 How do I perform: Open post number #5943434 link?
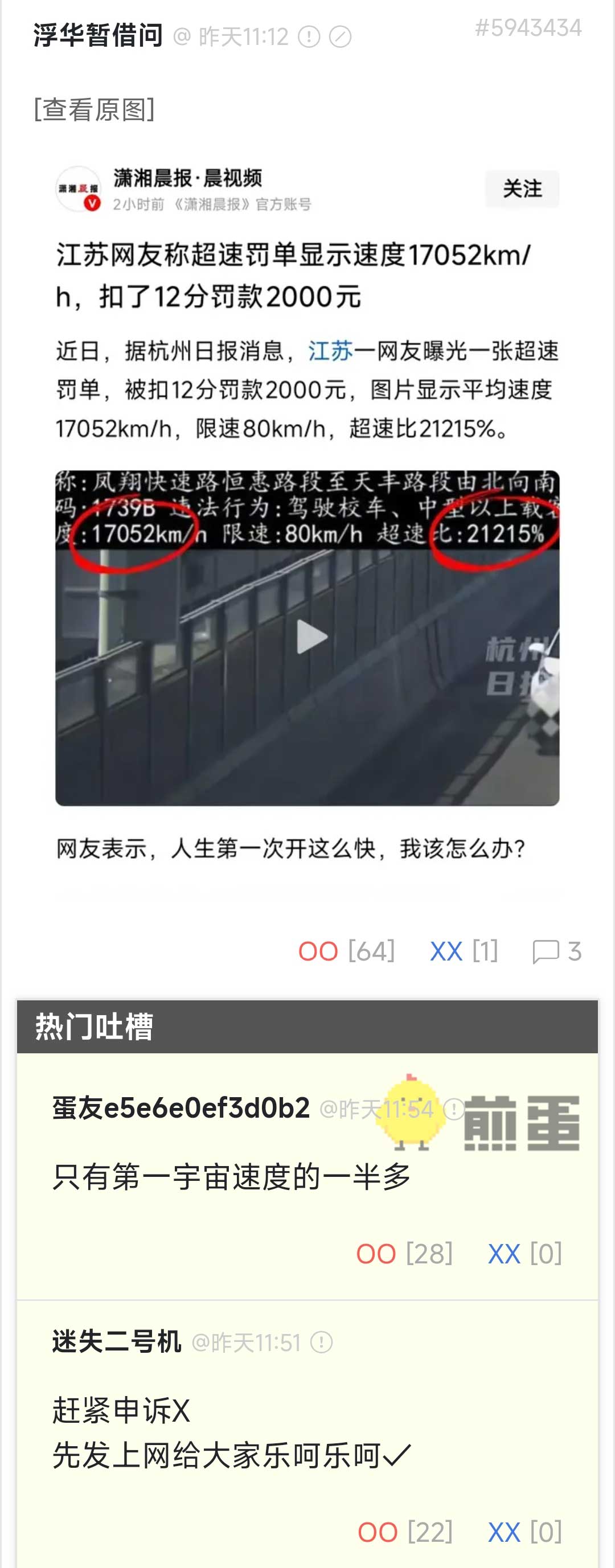(x=528, y=28)
